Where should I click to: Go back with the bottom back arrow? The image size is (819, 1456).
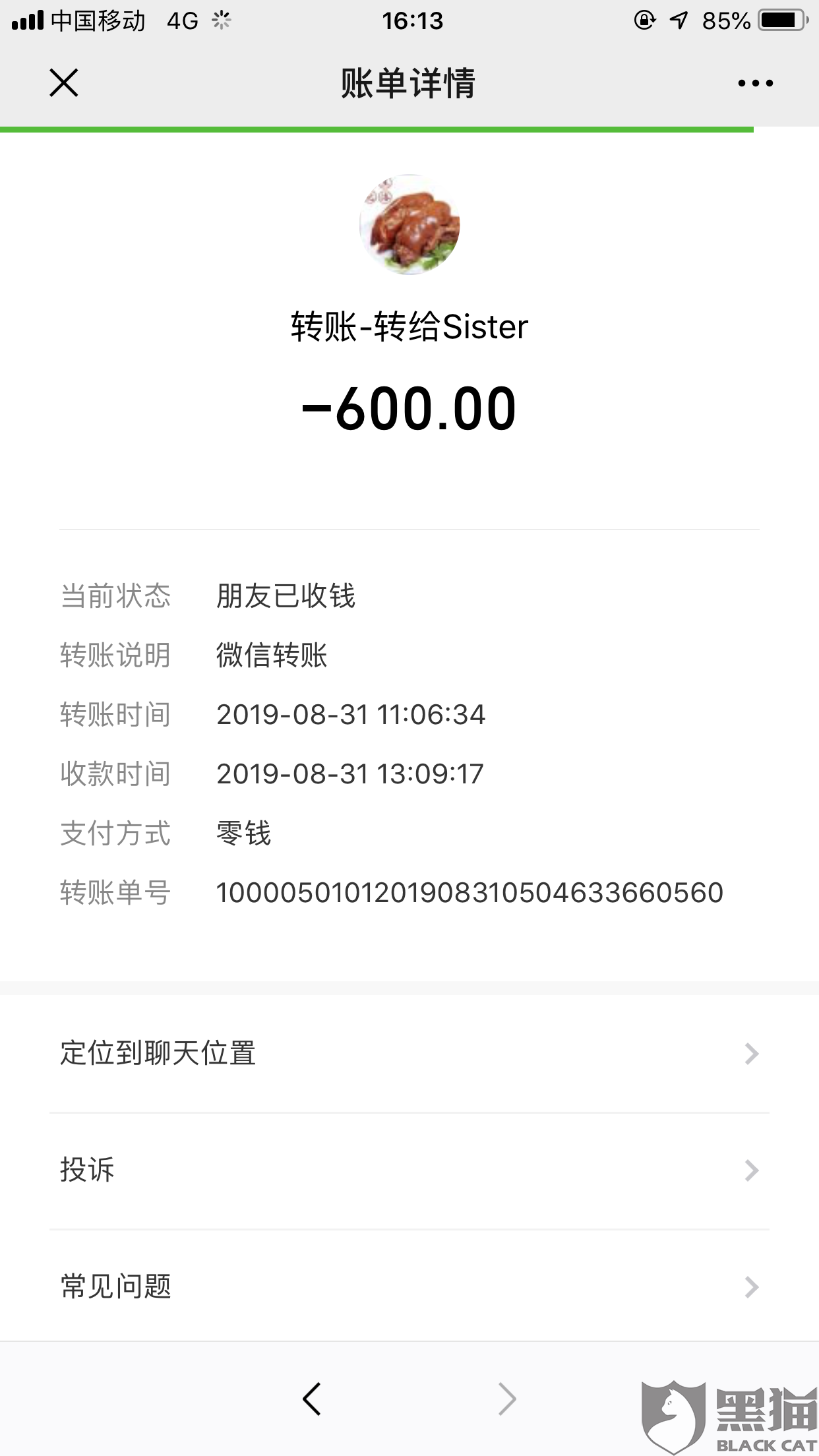point(312,1399)
